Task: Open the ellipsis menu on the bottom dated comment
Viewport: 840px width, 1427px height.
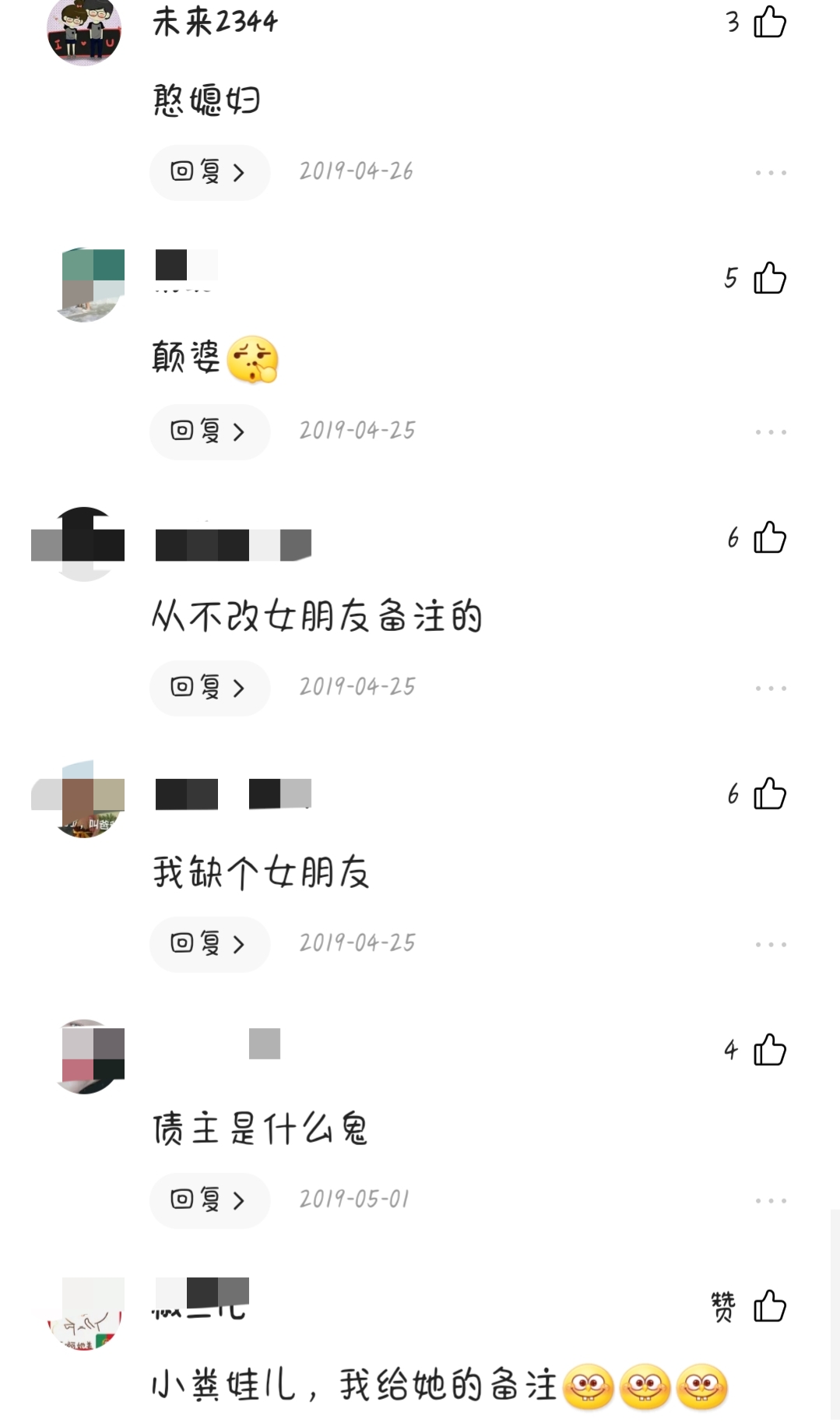Action: pyautogui.click(x=772, y=1200)
